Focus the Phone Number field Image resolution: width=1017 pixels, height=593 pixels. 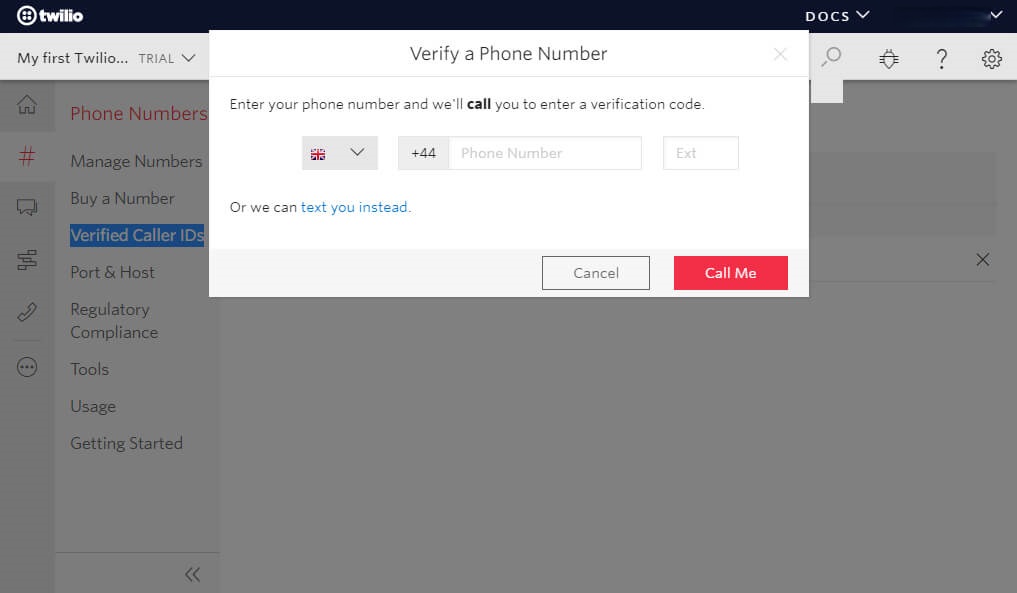(x=545, y=153)
